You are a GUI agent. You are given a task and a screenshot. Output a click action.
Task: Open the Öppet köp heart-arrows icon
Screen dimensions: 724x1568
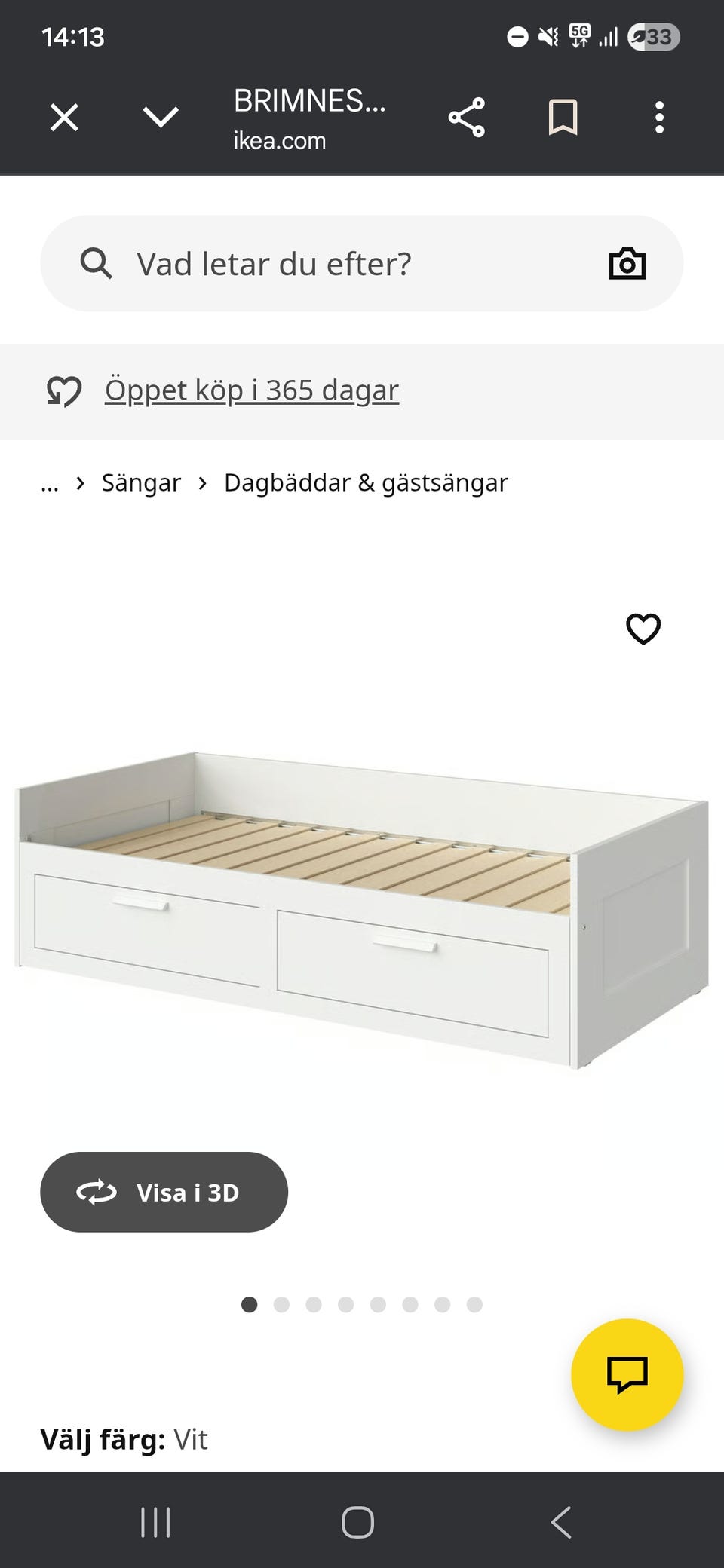coord(63,390)
